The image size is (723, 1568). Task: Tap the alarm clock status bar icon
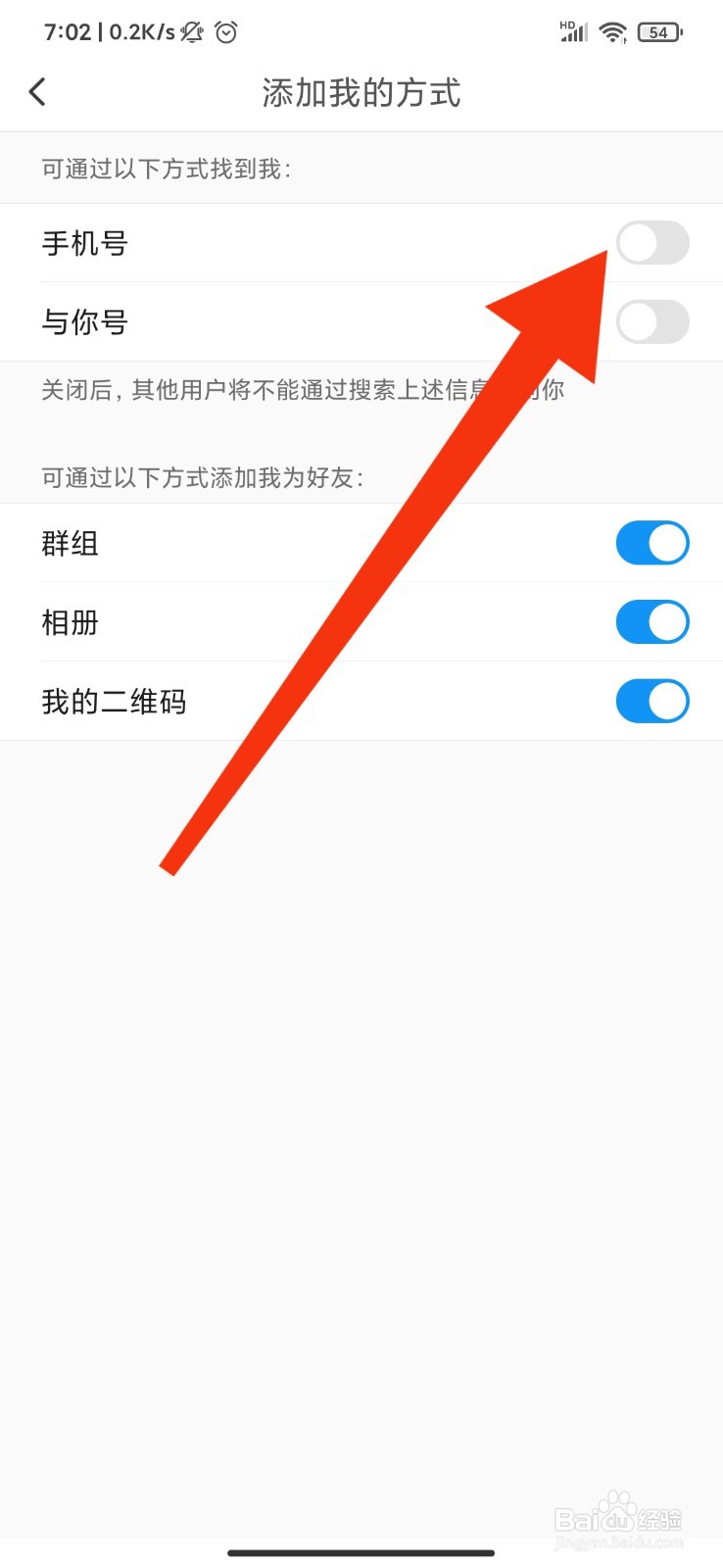226,32
